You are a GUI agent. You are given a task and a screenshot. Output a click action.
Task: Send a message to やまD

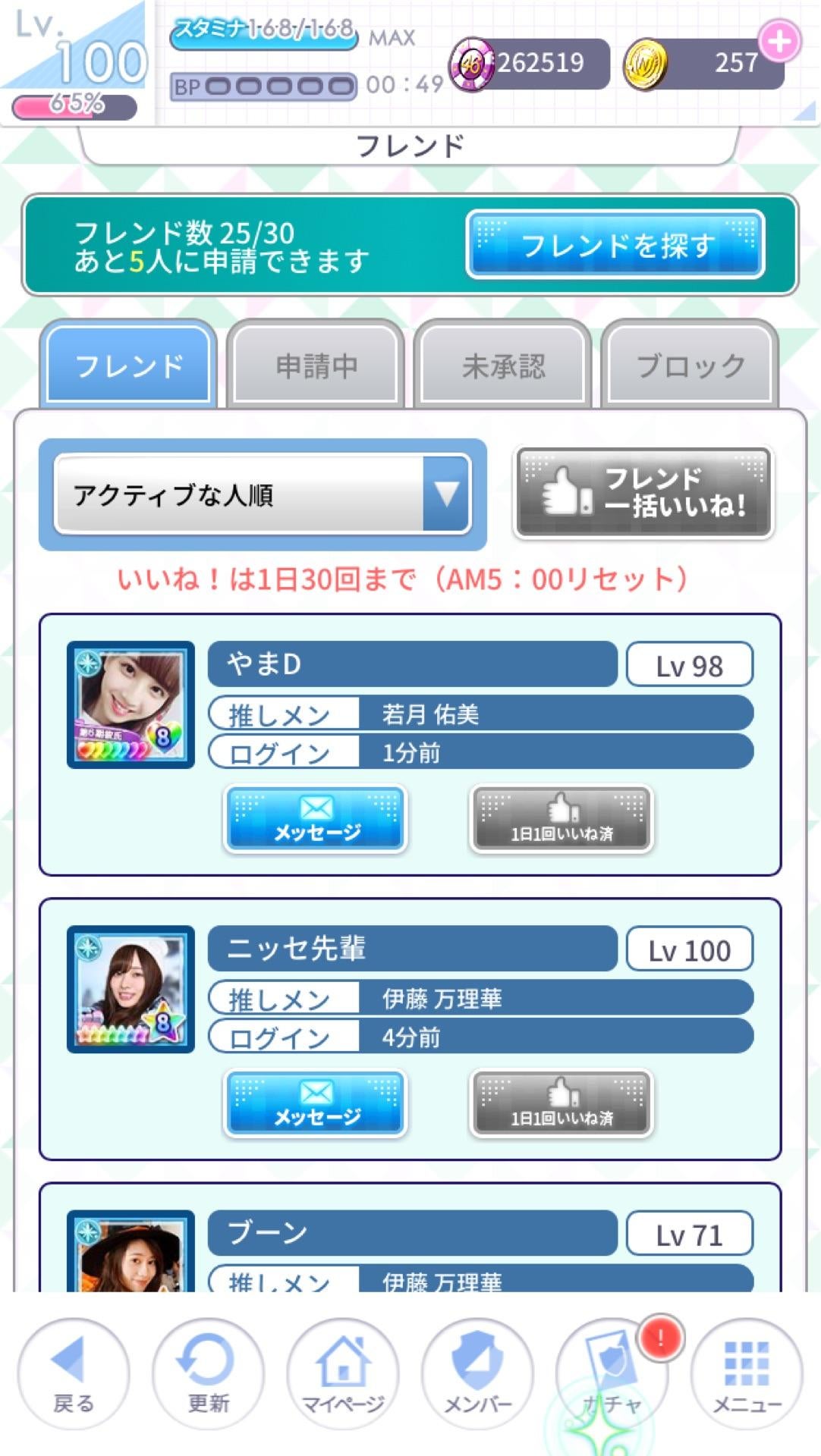pos(316,819)
